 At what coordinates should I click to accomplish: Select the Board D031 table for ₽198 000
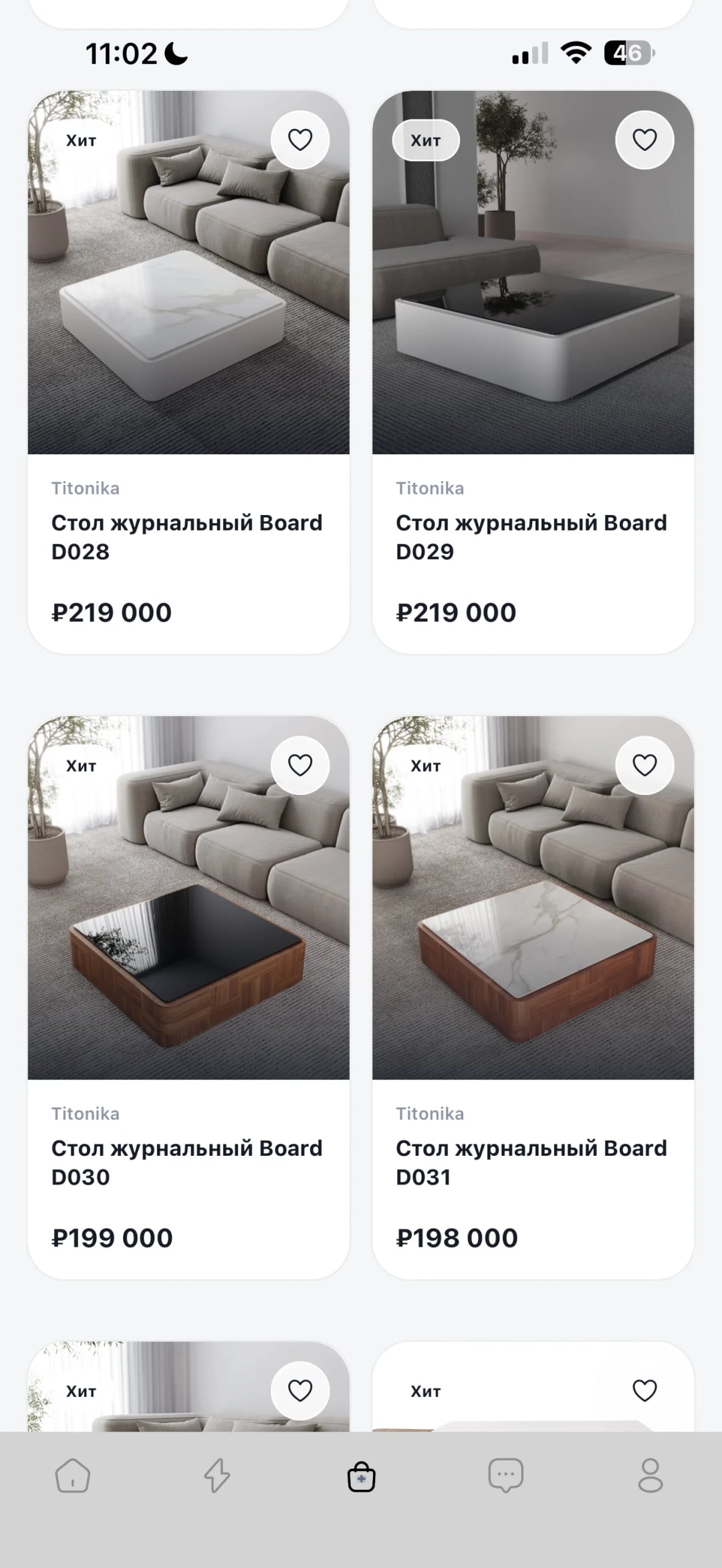[532, 1162]
